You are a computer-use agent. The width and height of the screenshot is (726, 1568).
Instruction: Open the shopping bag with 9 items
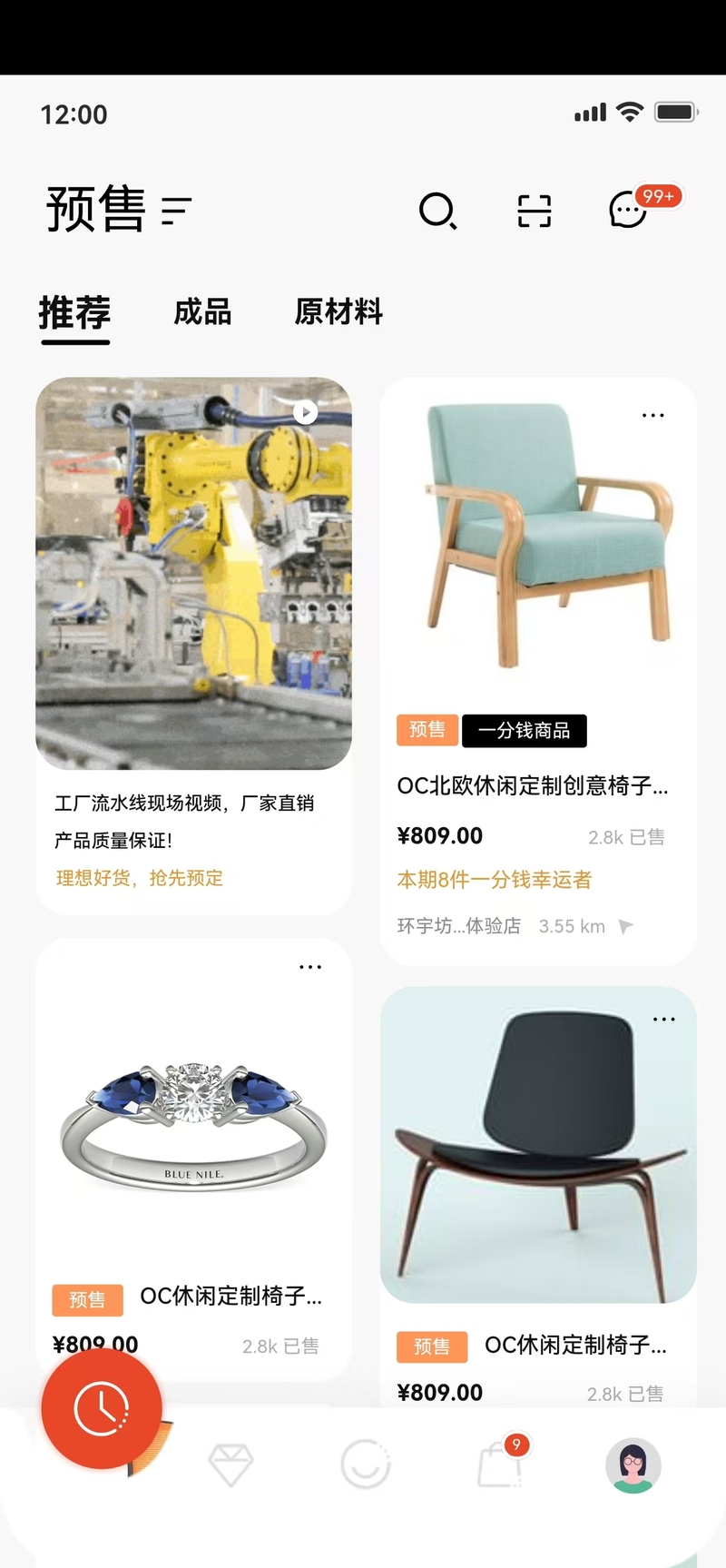pyautogui.click(x=500, y=1463)
